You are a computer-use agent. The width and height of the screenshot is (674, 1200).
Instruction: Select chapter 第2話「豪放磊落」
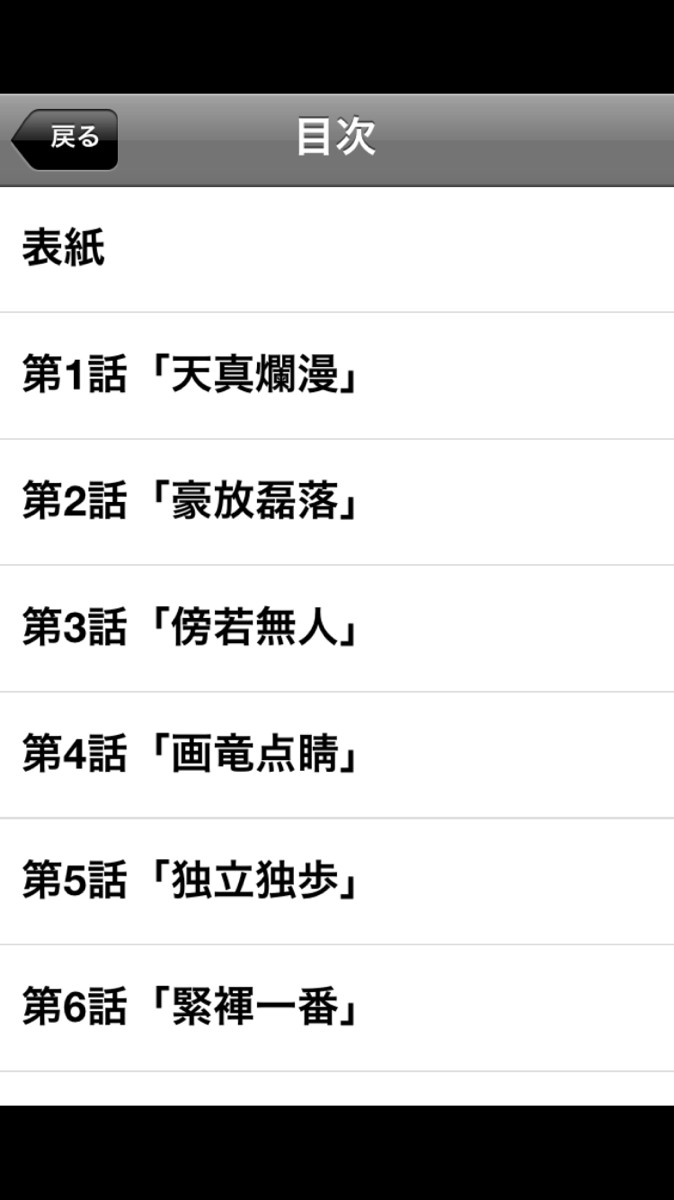pos(337,503)
